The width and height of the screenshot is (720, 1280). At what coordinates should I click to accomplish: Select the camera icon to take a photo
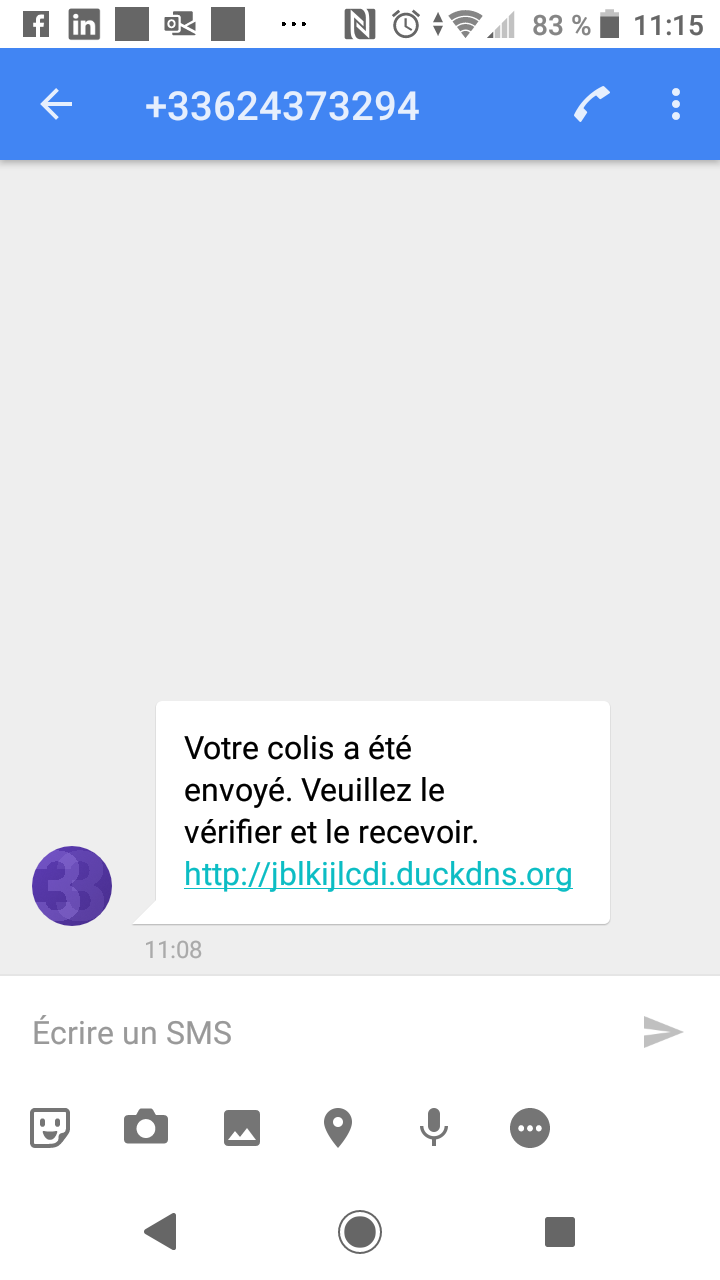145,1127
